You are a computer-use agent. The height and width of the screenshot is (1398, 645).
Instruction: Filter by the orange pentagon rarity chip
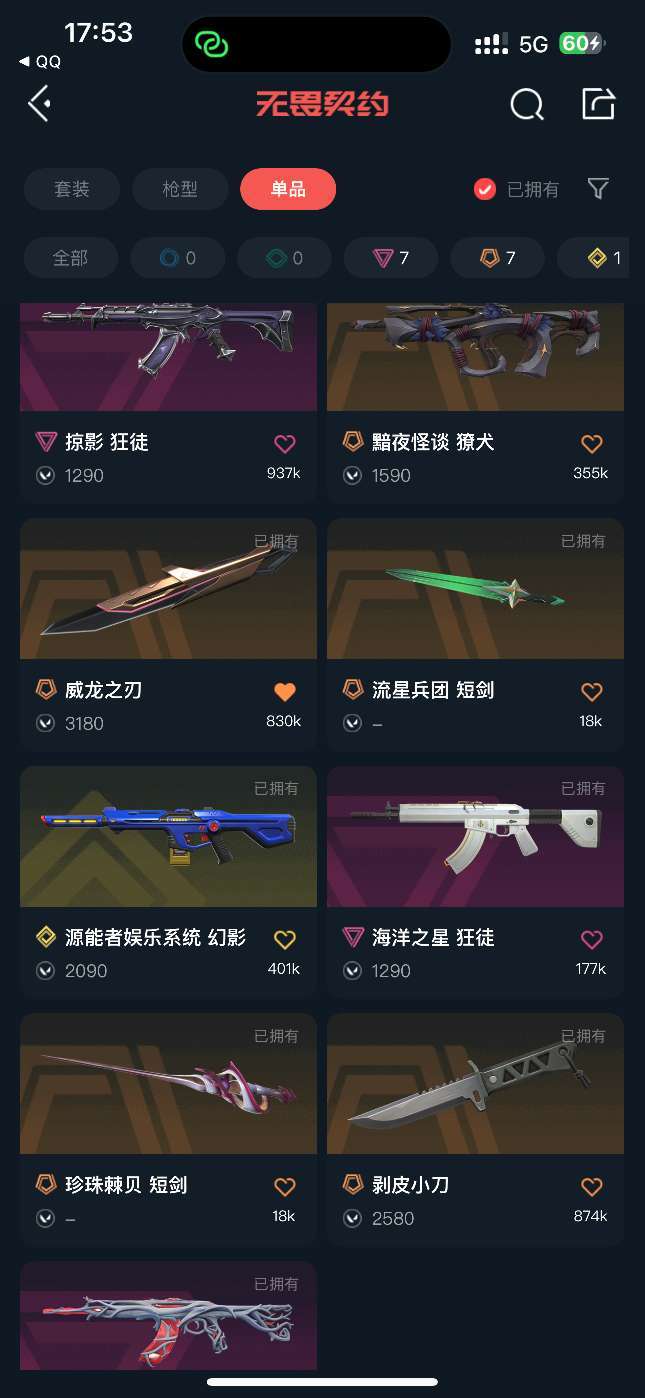coord(497,258)
